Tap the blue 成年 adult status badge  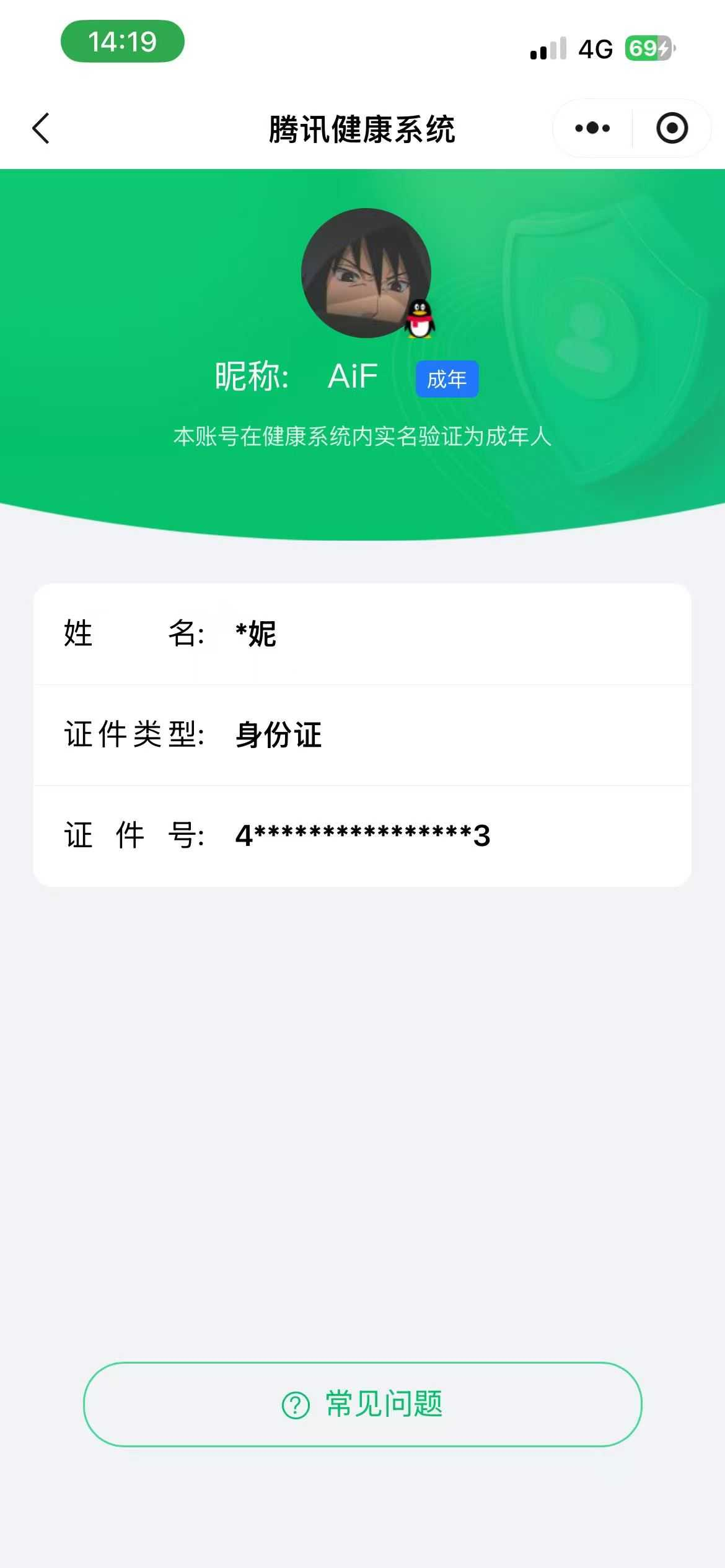[447, 380]
